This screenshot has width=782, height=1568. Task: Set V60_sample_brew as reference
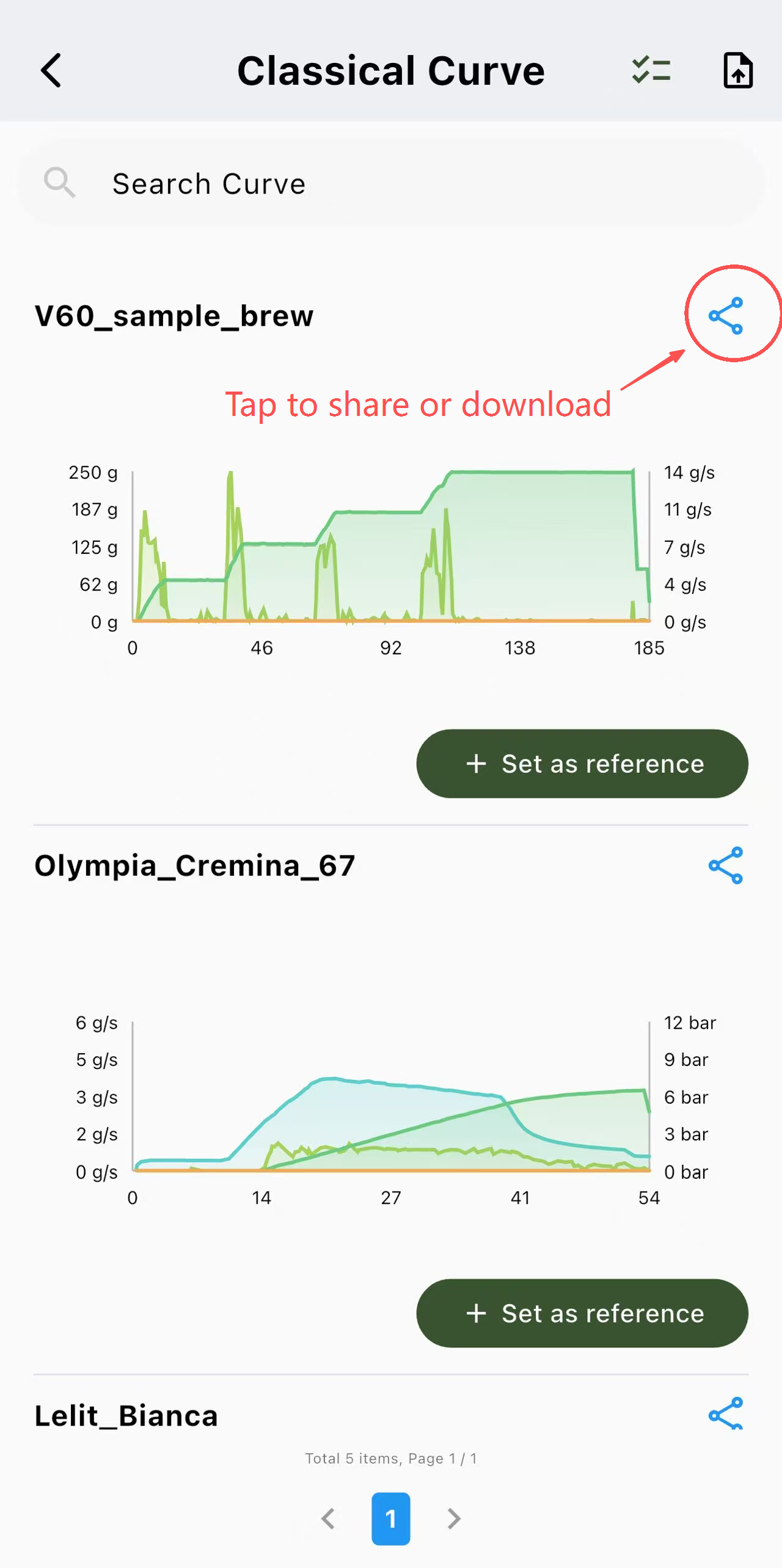point(582,764)
